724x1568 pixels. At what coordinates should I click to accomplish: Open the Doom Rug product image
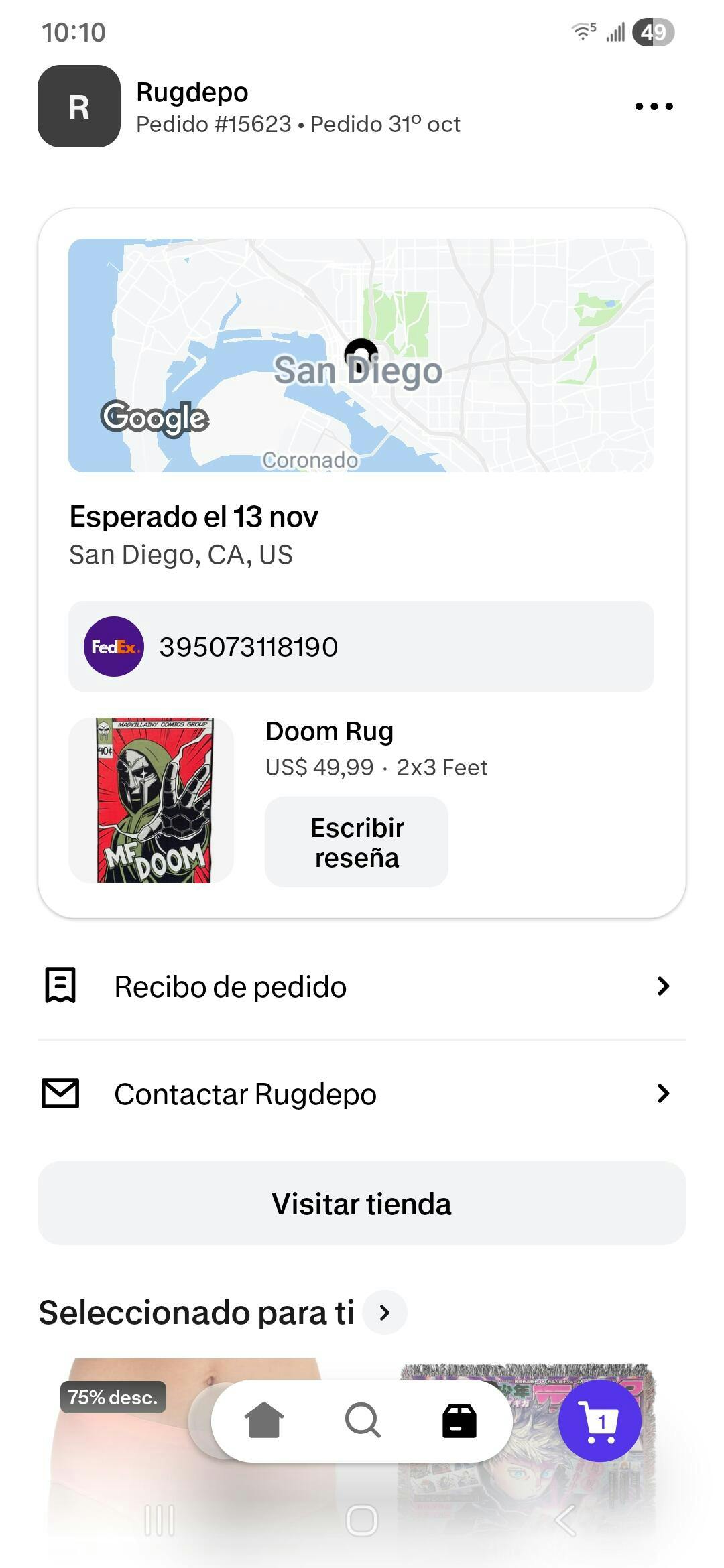[152, 800]
